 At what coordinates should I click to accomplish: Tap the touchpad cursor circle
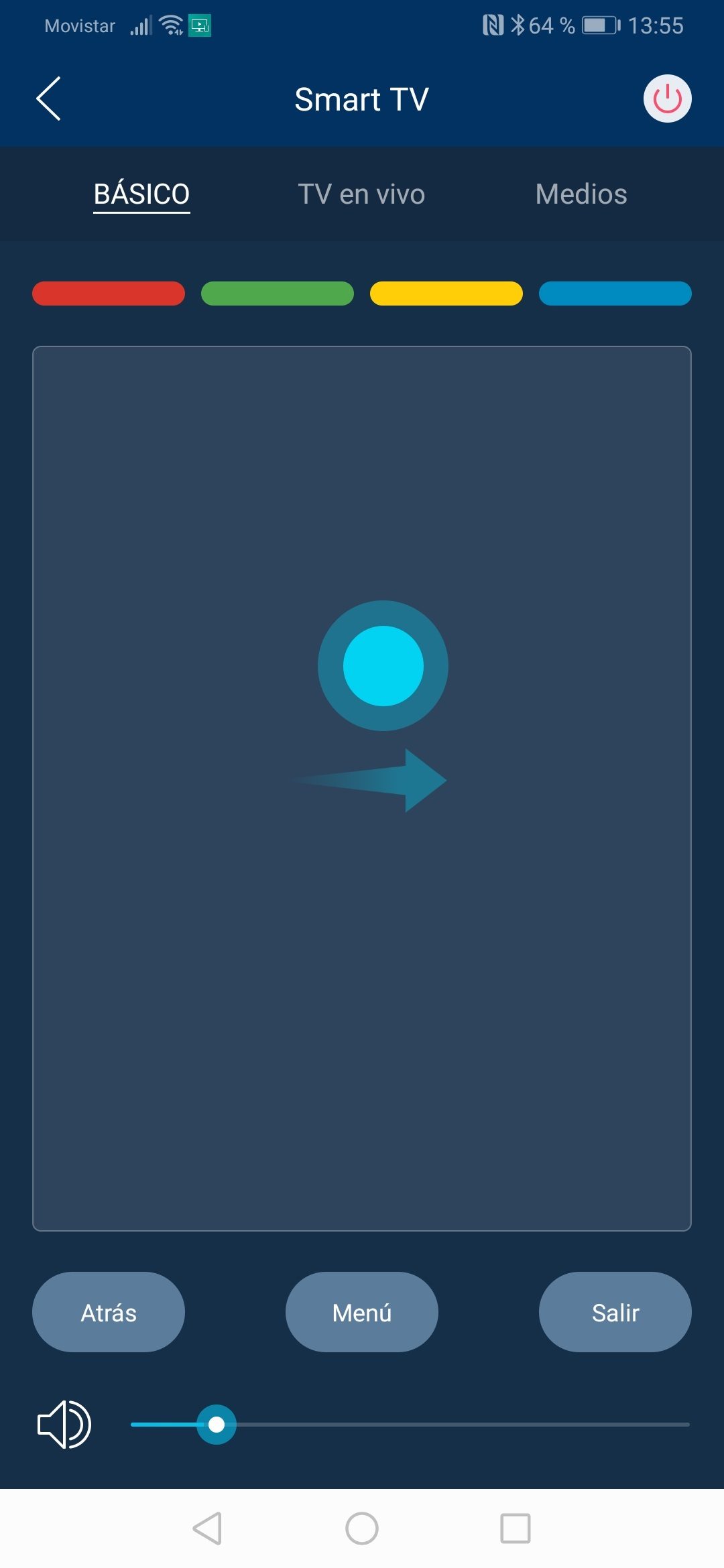(383, 665)
